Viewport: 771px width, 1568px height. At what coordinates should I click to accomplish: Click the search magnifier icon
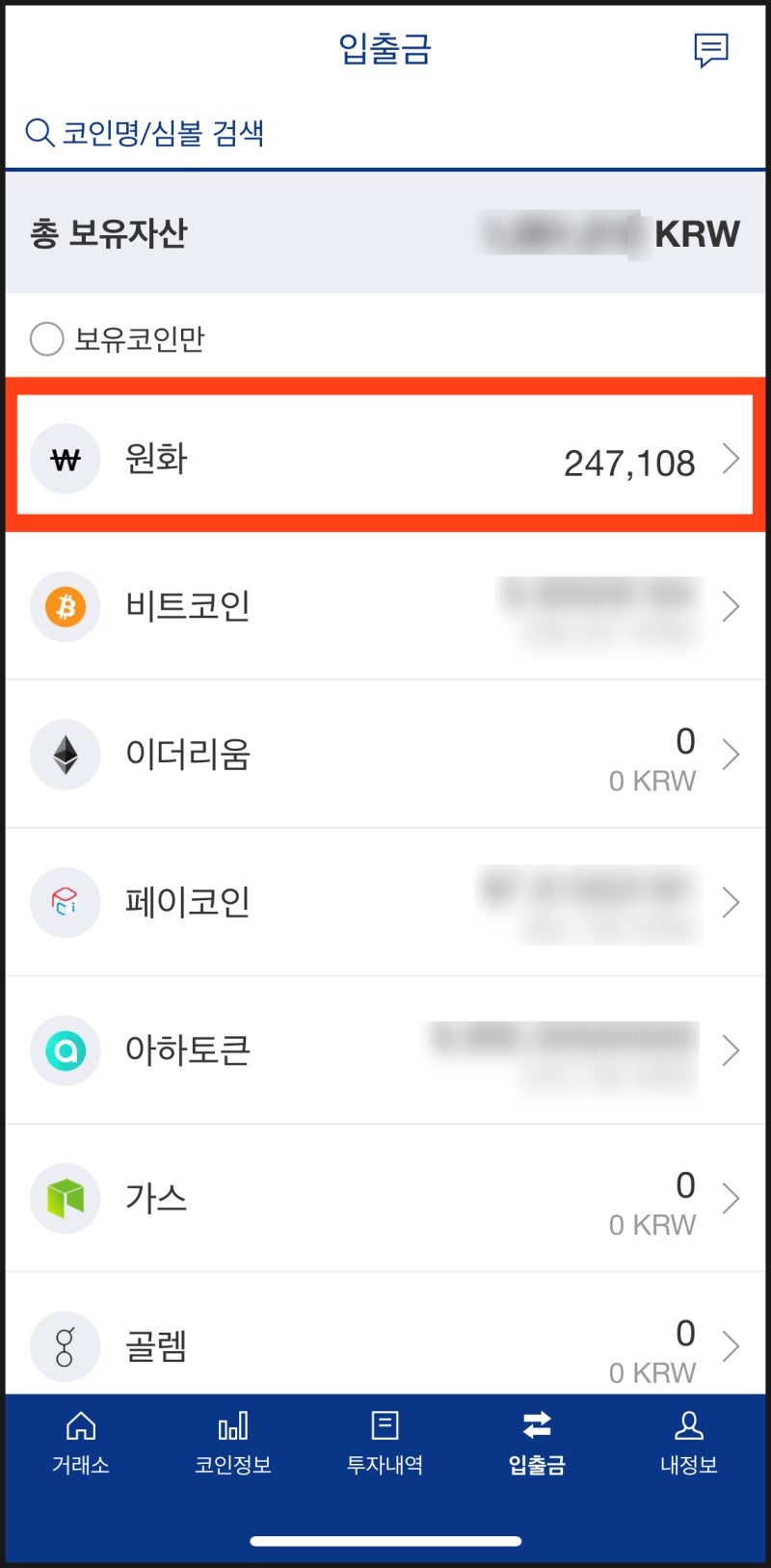pos(39,132)
